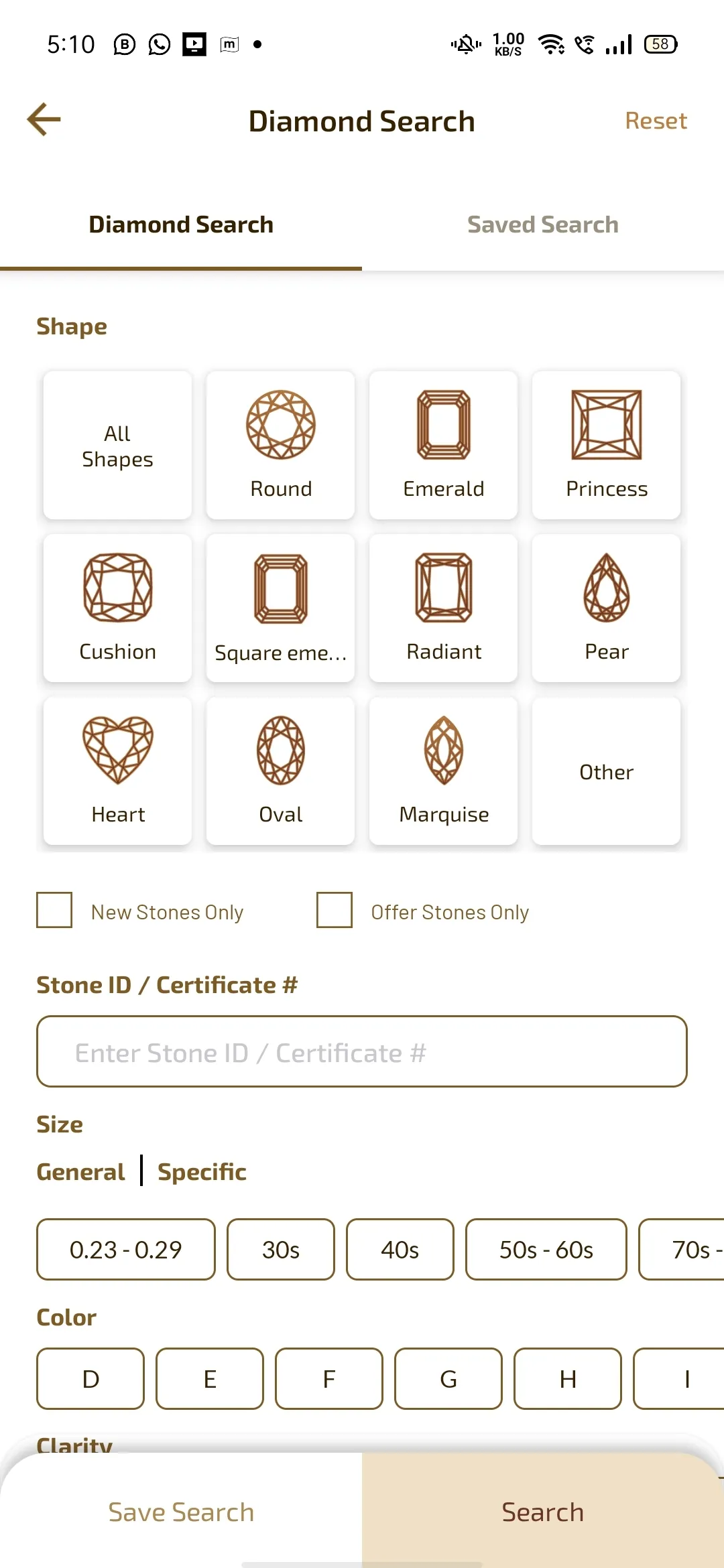Screen dimensions: 724x1568
Task: Select All Shapes option
Action: (x=117, y=446)
